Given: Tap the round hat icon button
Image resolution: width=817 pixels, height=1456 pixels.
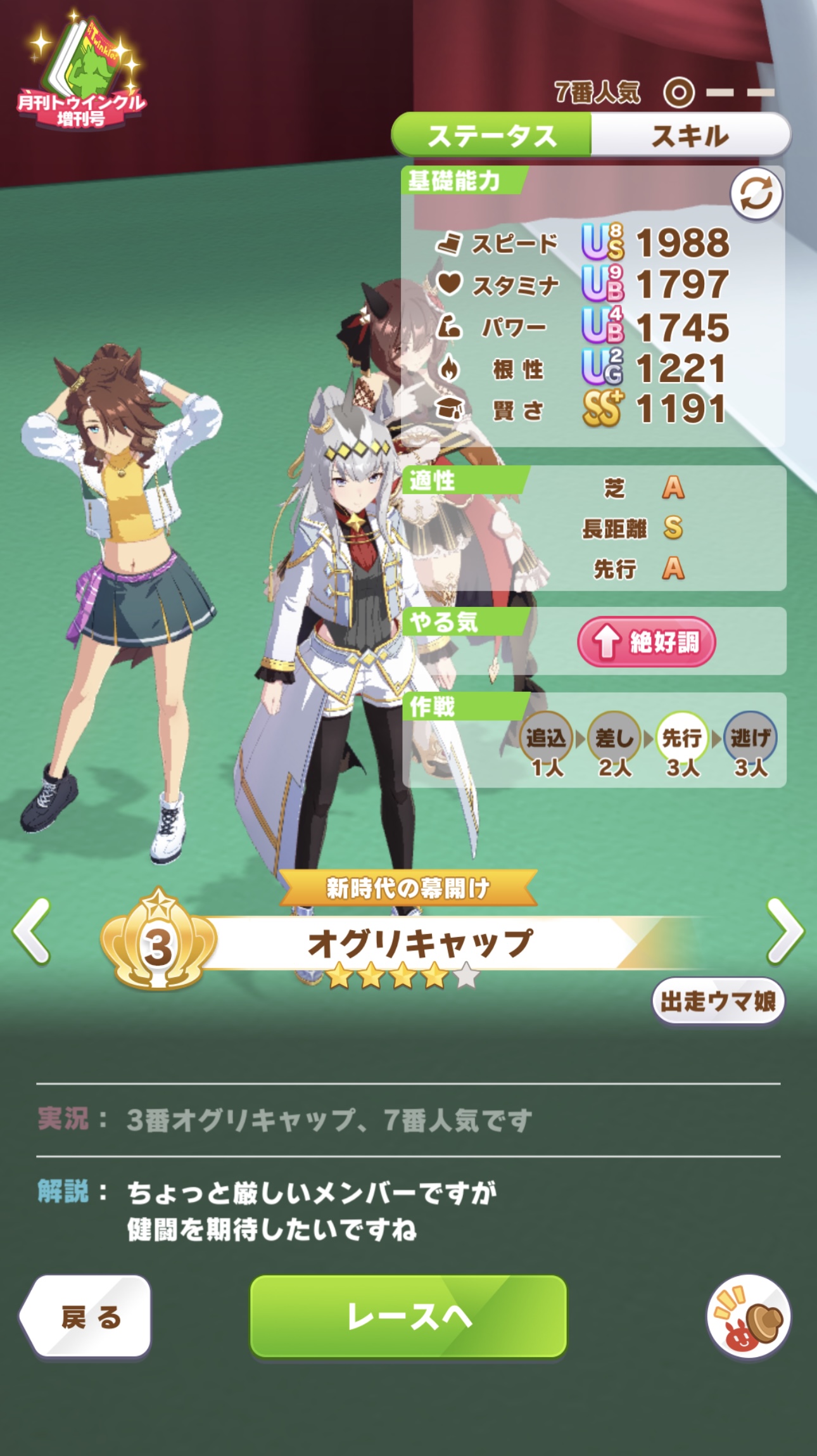Looking at the screenshot, I should coord(749,1317).
